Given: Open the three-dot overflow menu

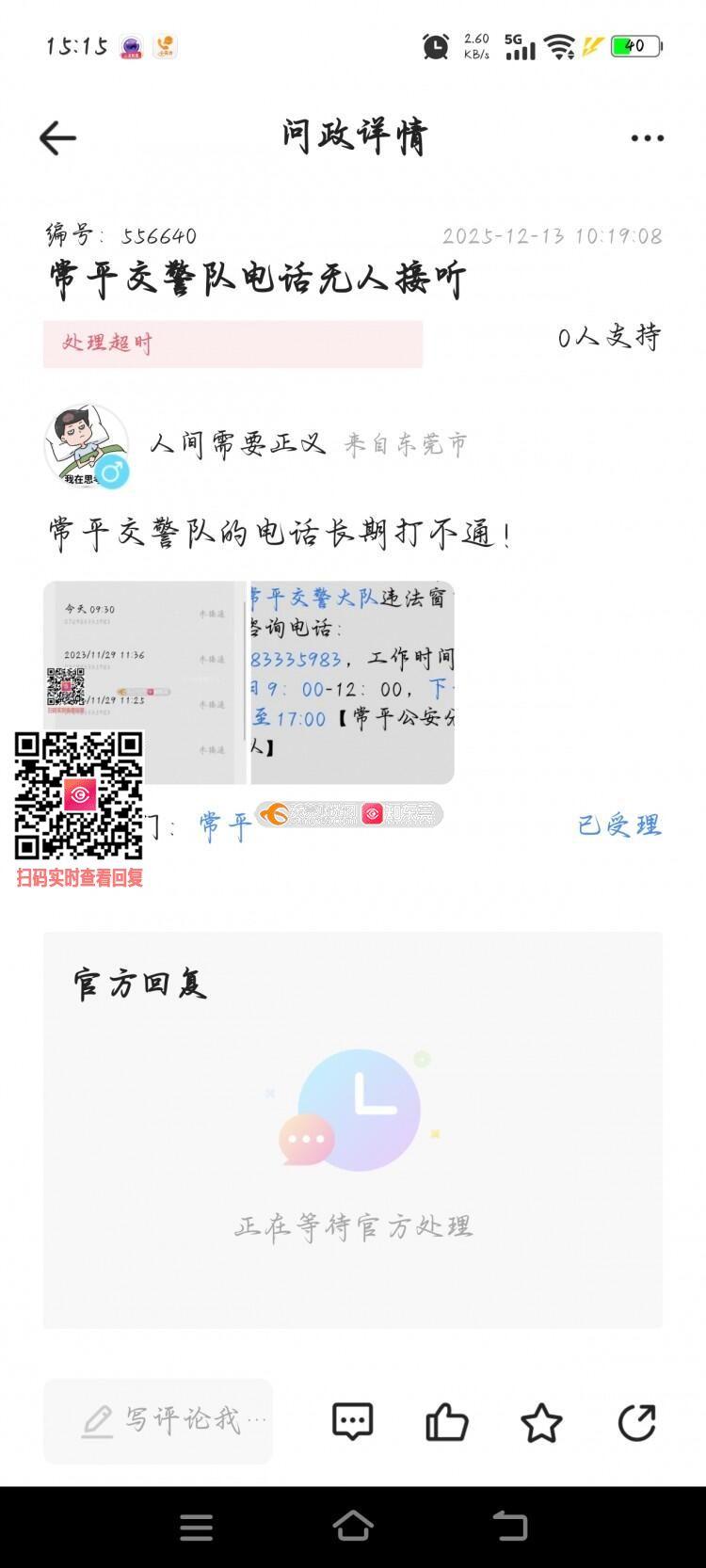Looking at the screenshot, I should click(647, 138).
